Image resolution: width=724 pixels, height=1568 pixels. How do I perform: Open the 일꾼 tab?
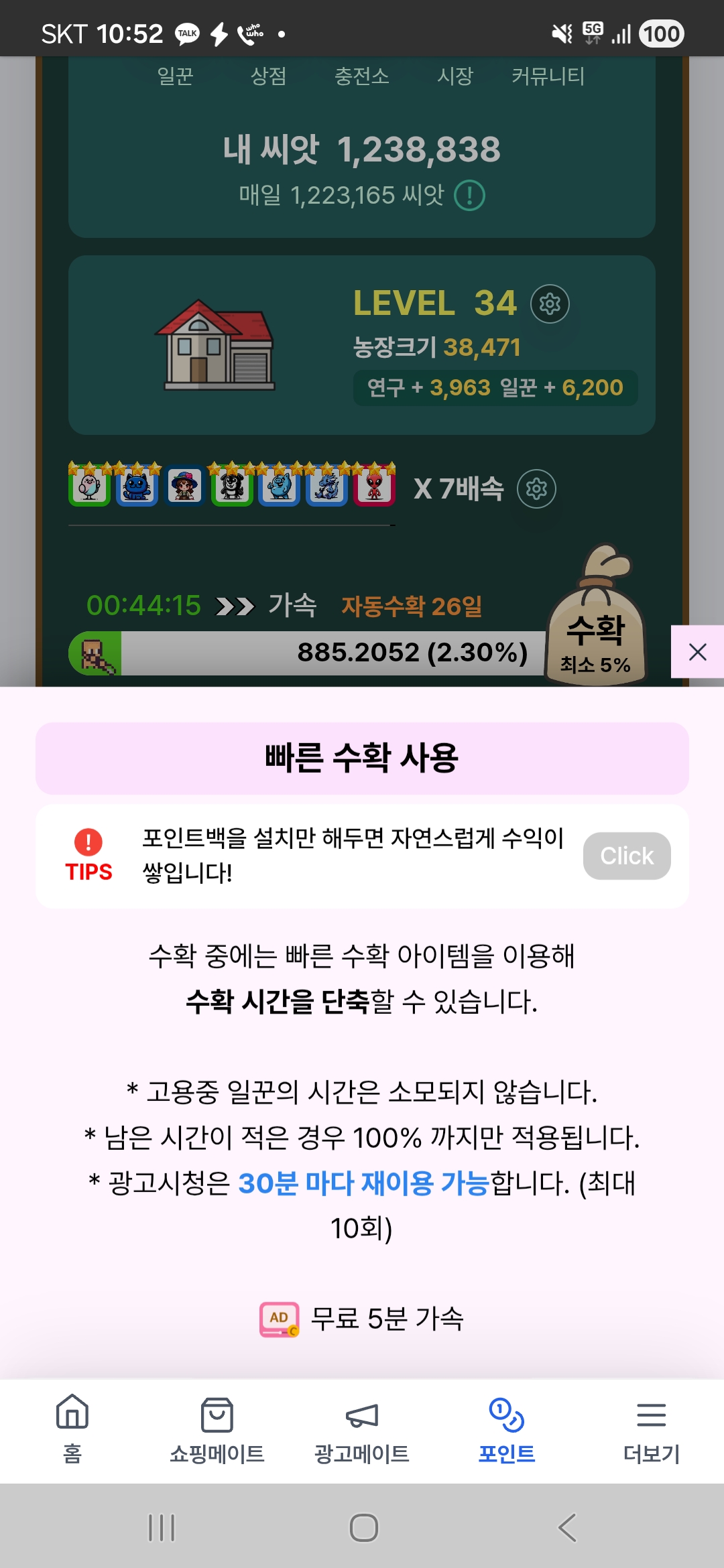point(175,76)
